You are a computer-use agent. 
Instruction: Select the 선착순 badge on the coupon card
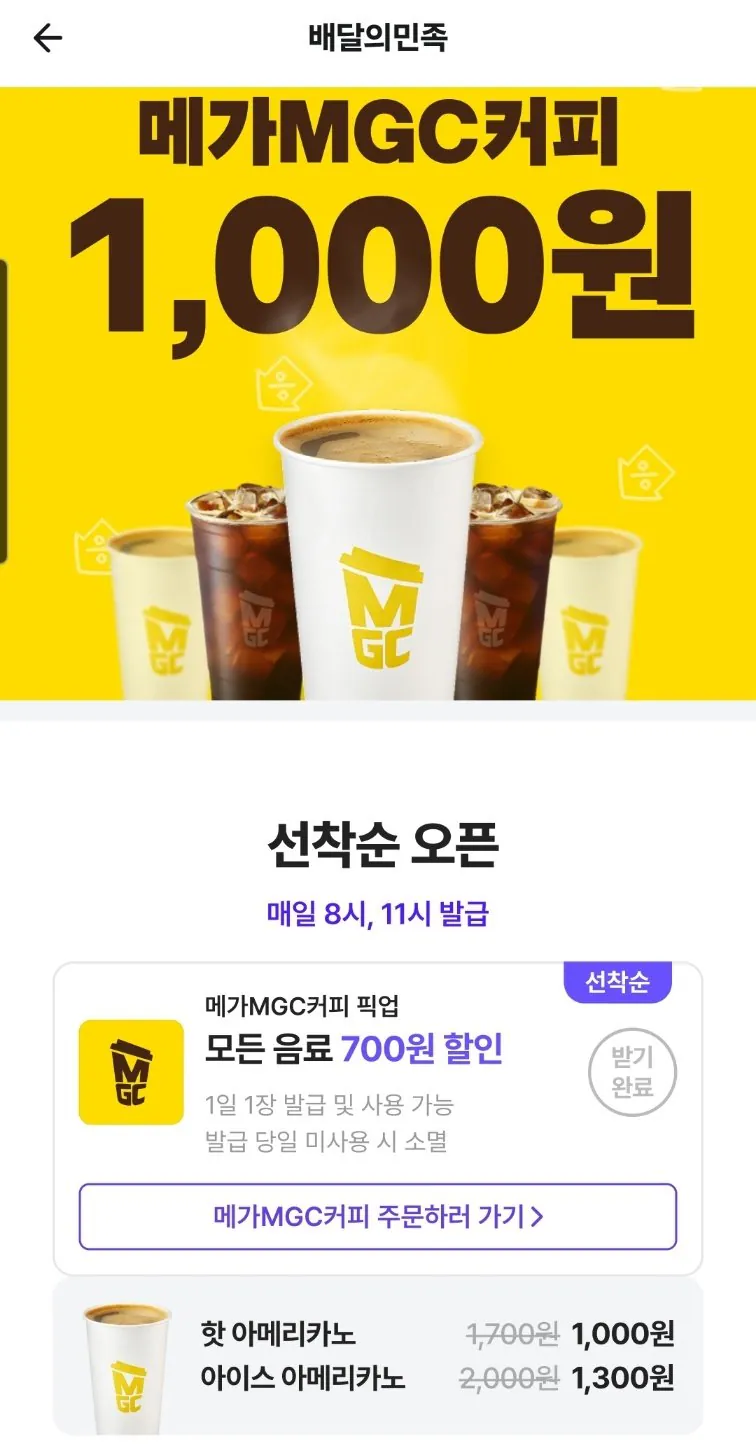pos(617,984)
